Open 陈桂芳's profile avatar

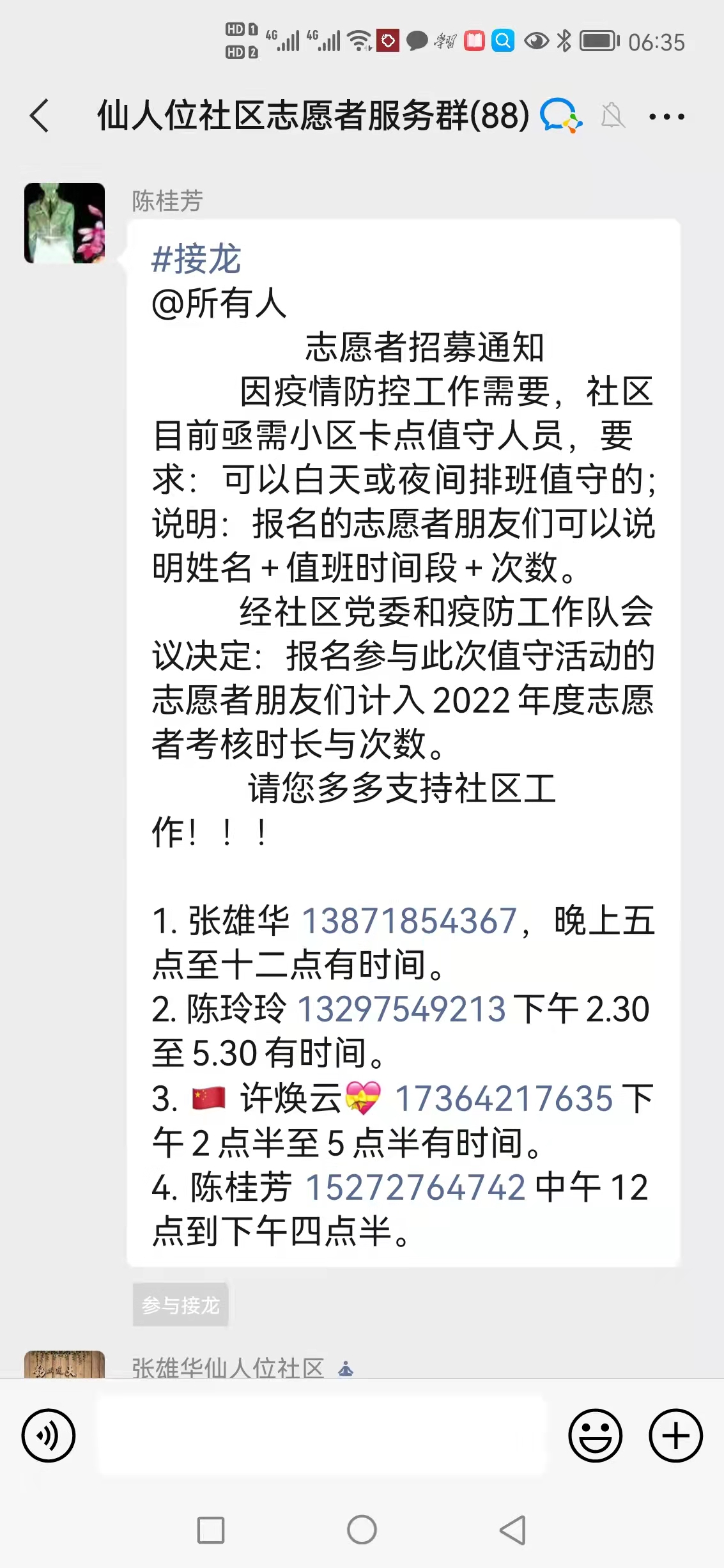tap(65, 223)
